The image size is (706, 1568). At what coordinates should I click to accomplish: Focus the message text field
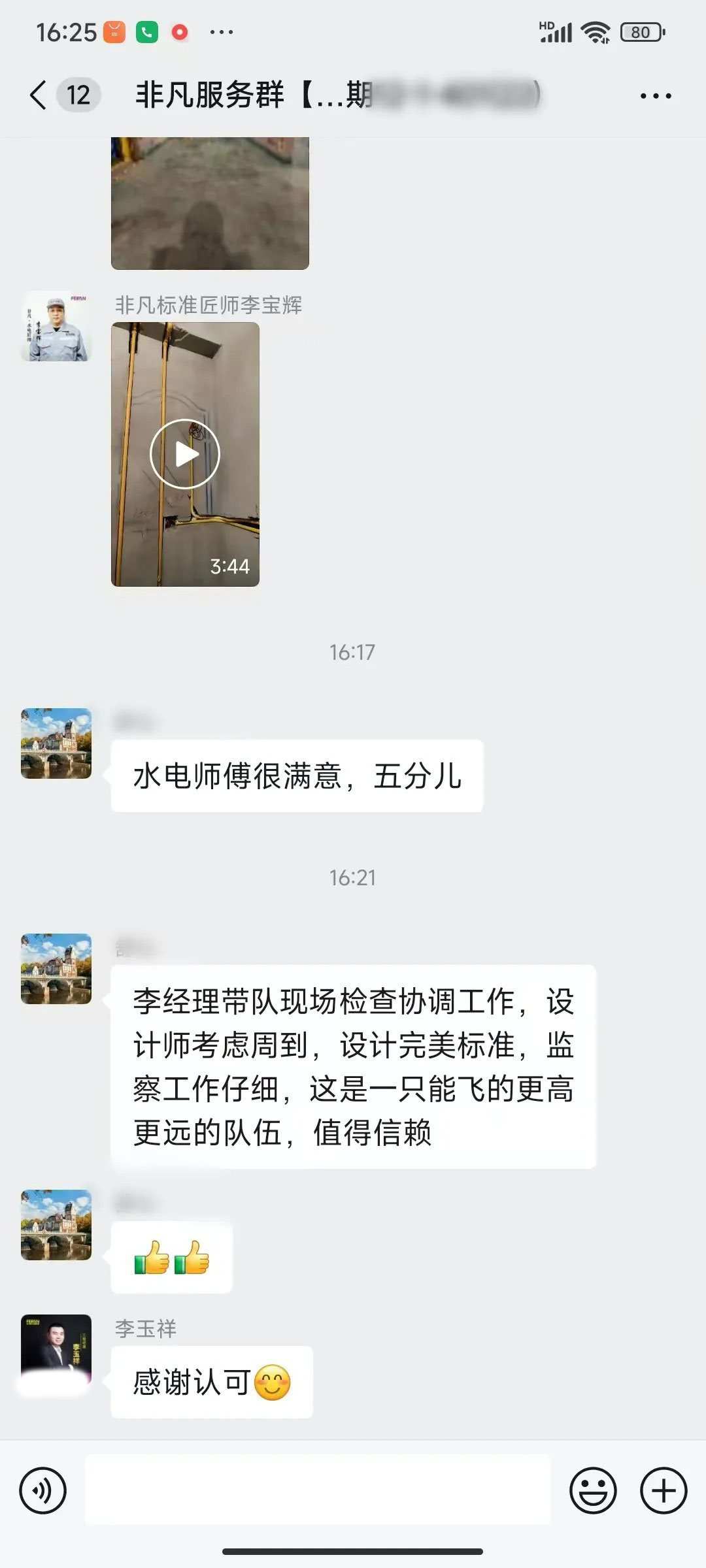(318, 1491)
